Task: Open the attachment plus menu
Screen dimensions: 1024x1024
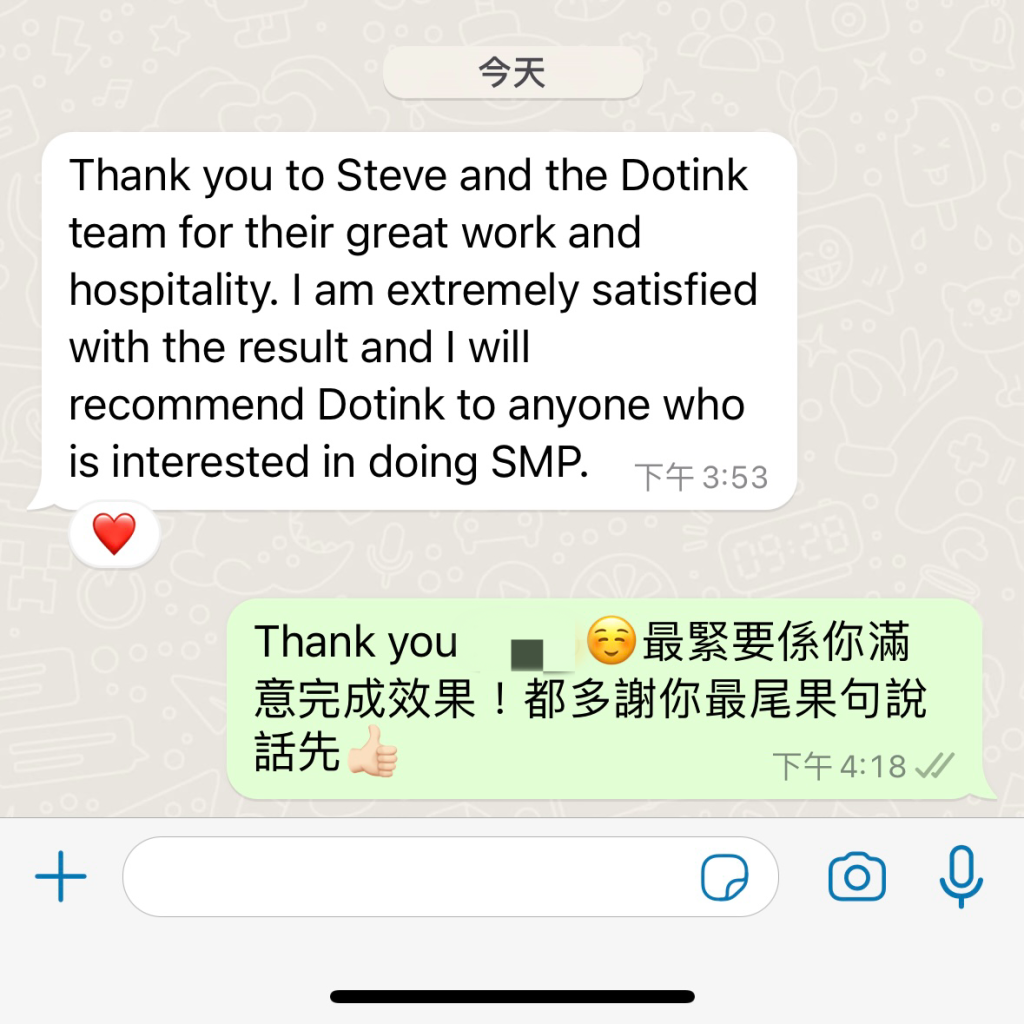Action: 61,877
